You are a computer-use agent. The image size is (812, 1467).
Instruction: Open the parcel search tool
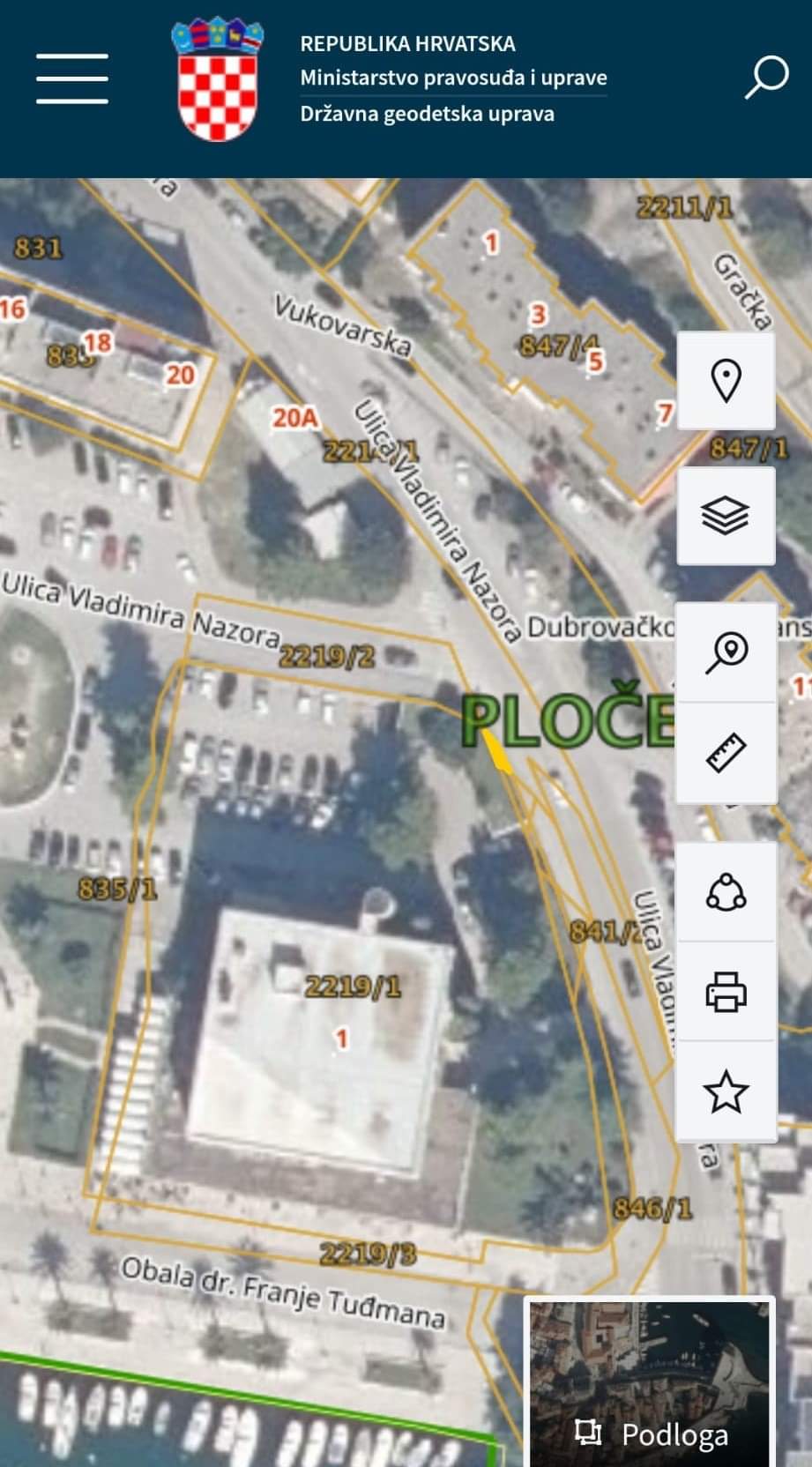pos(726,653)
